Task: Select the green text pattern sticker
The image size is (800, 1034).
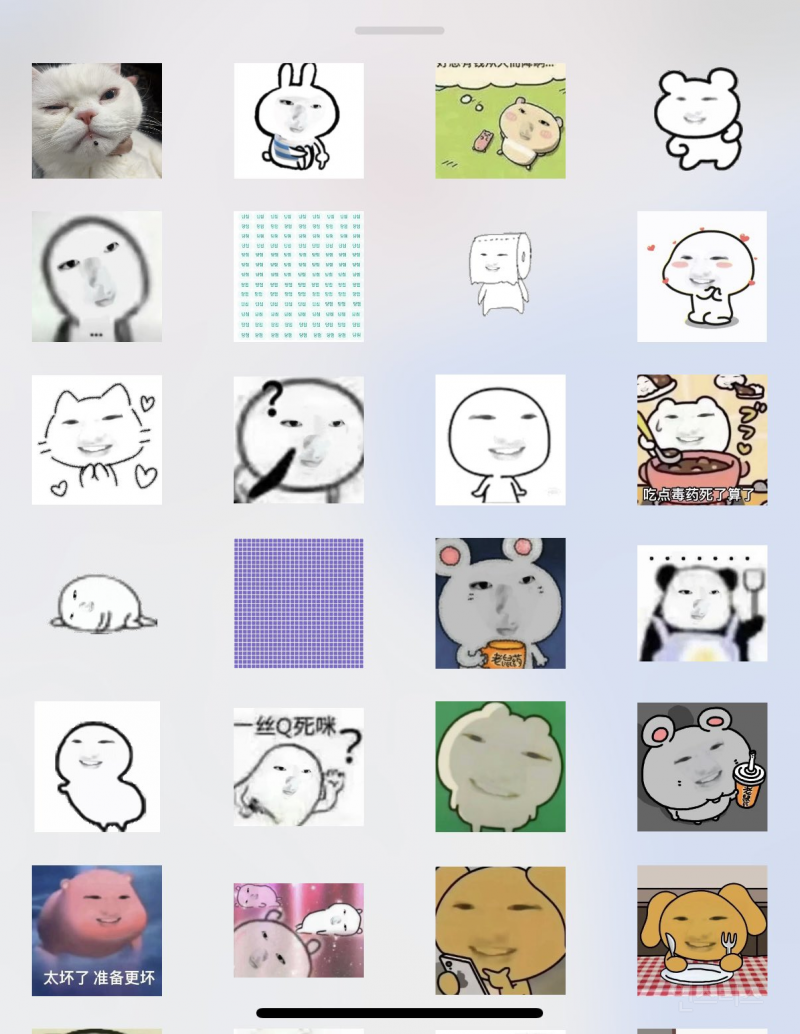Action: pyautogui.click(x=299, y=276)
